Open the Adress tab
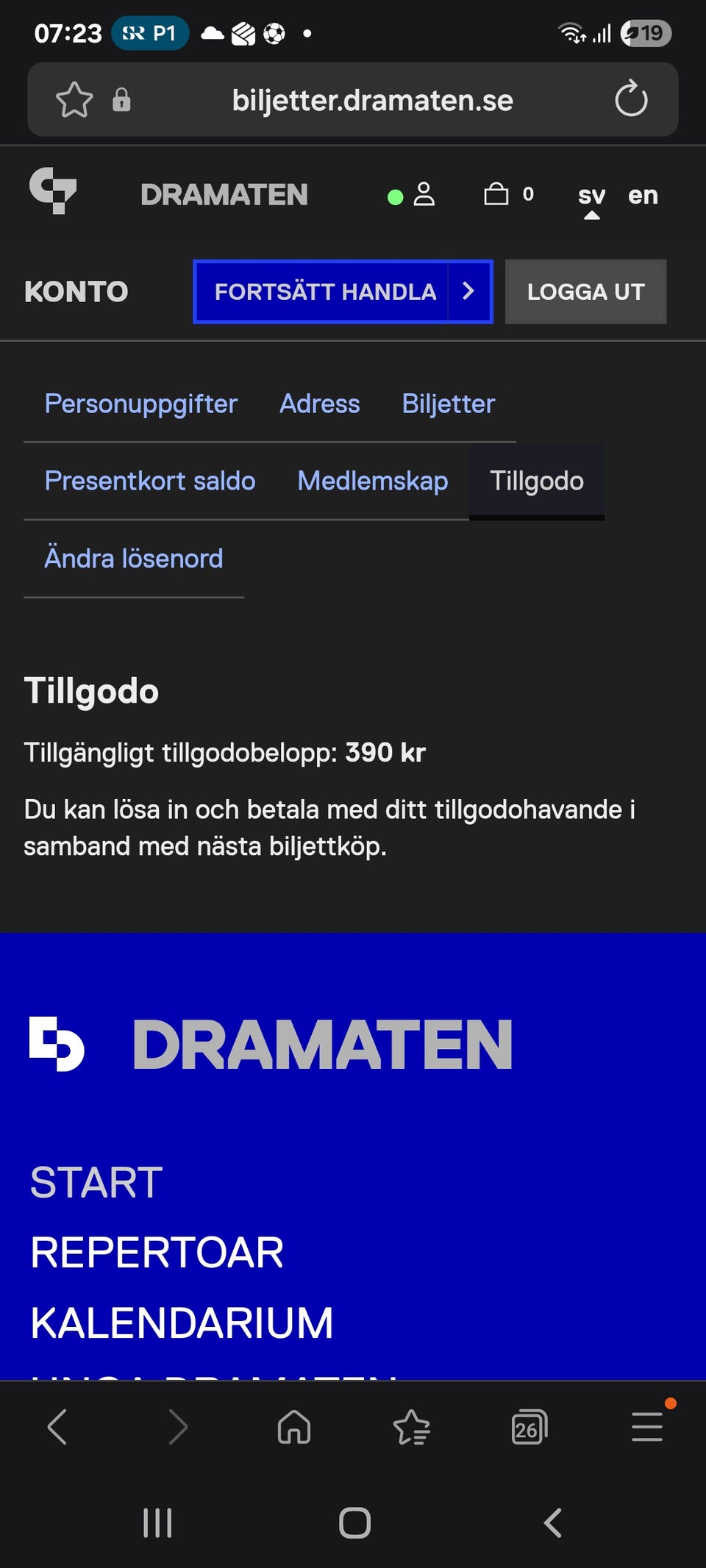This screenshot has width=706, height=1568. (x=320, y=404)
